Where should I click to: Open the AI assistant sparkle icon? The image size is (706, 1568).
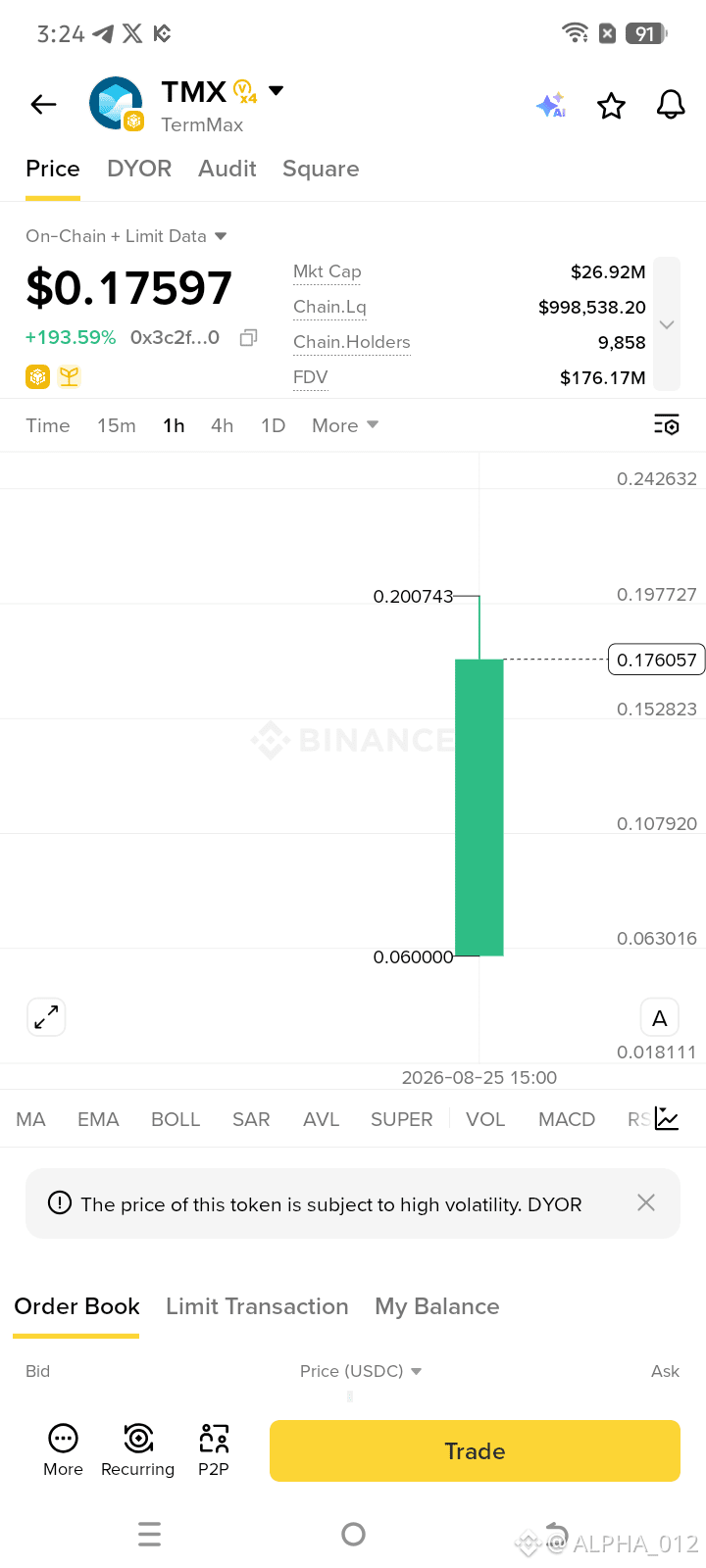point(551,105)
